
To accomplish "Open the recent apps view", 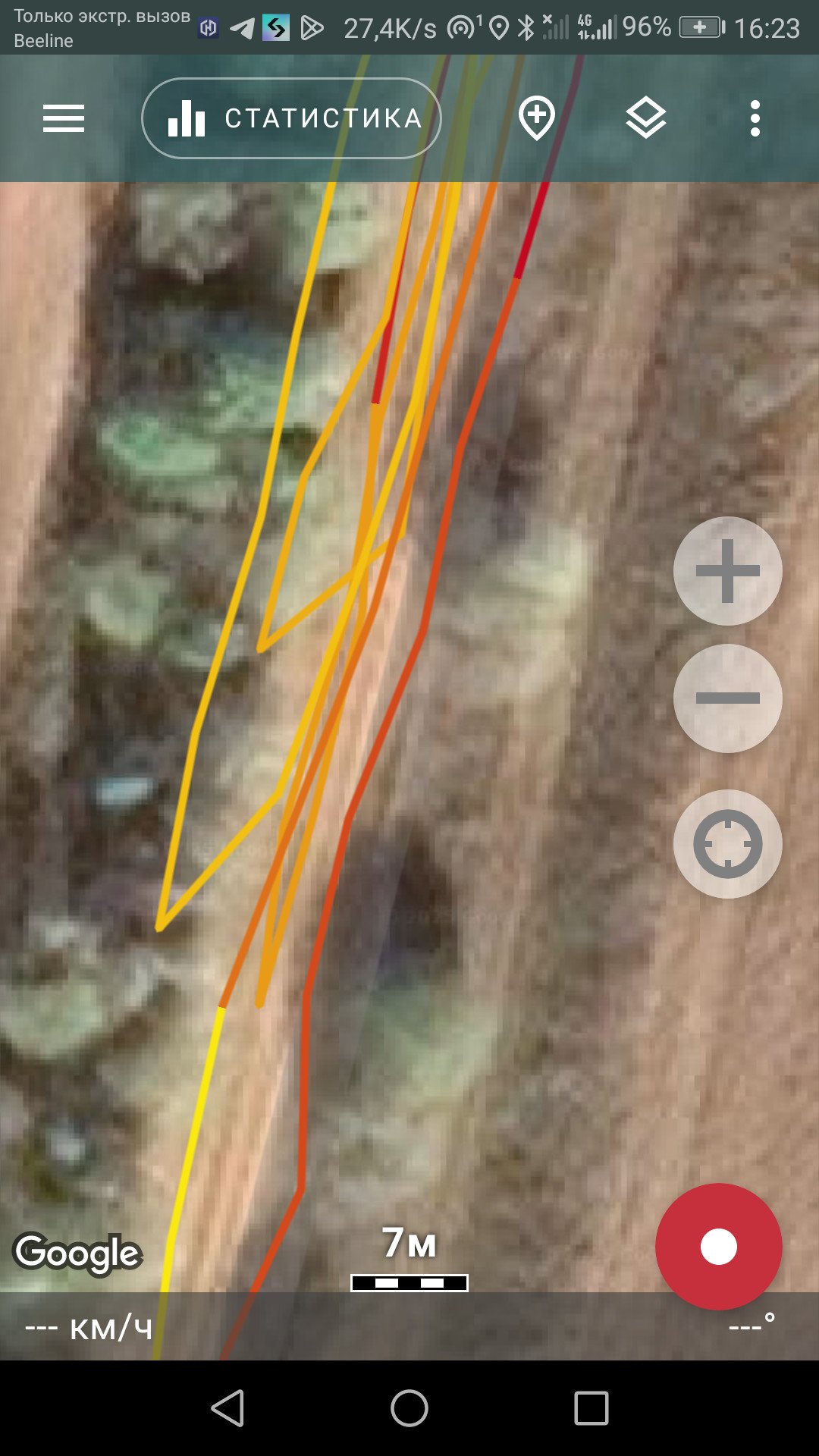I will 591,1408.
